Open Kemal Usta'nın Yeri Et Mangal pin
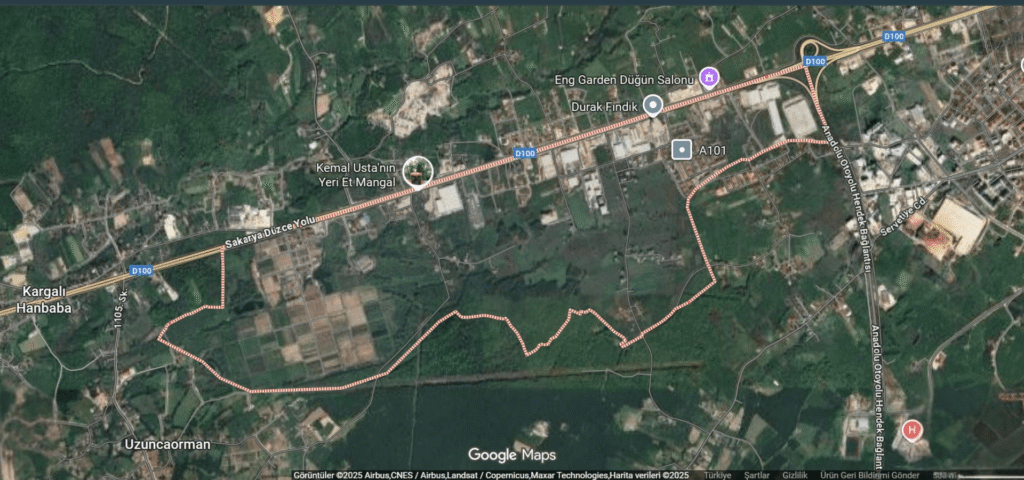Image resolution: width=1024 pixels, height=480 pixels. pos(416,172)
